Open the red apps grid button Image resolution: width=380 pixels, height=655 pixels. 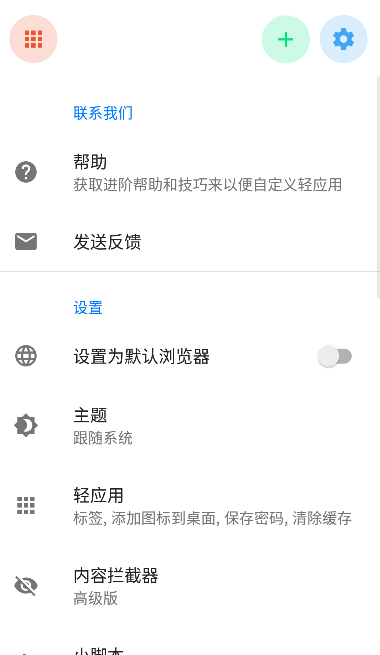tap(33, 39)
